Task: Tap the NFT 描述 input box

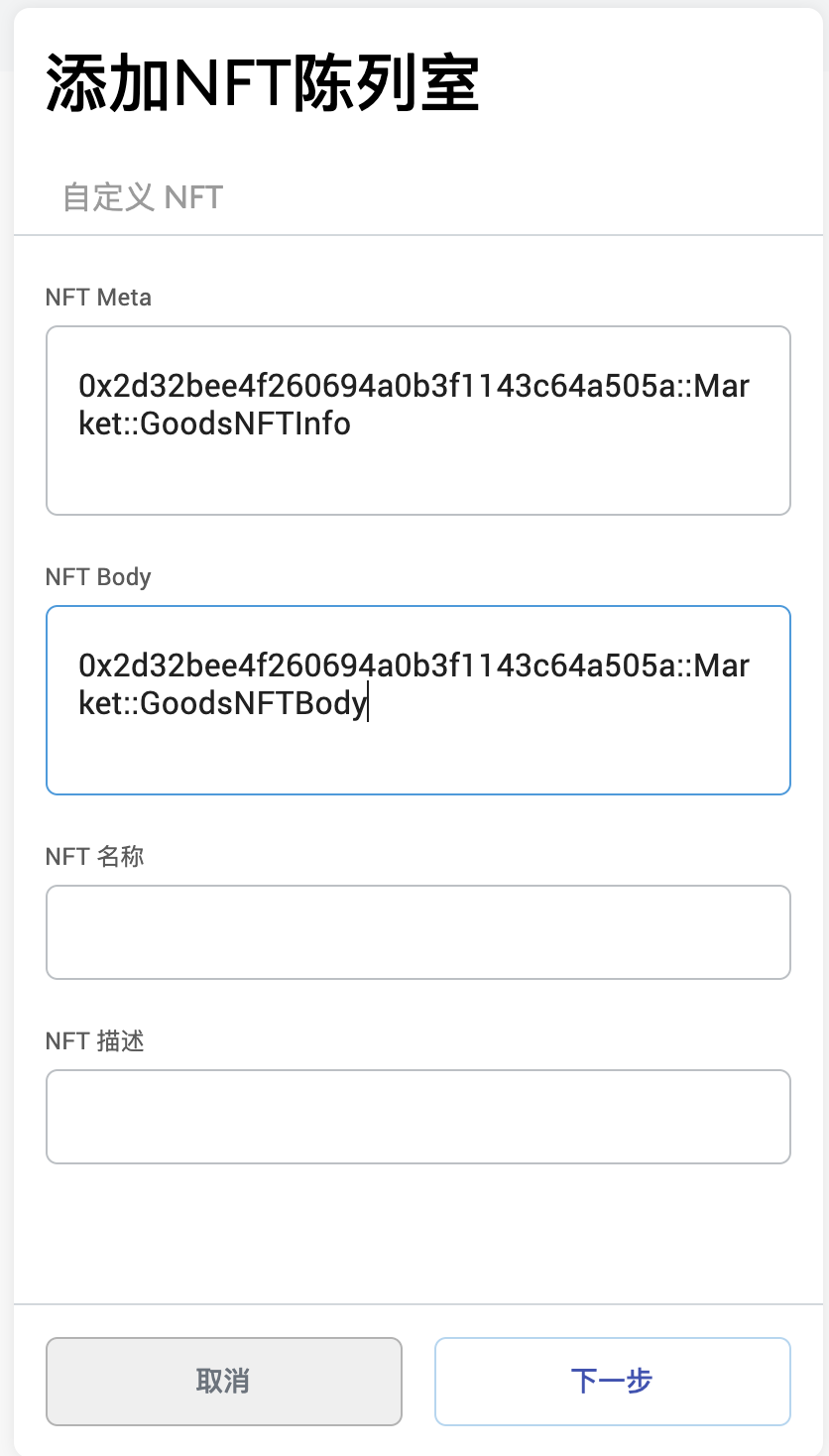Action: [417, 1117]
